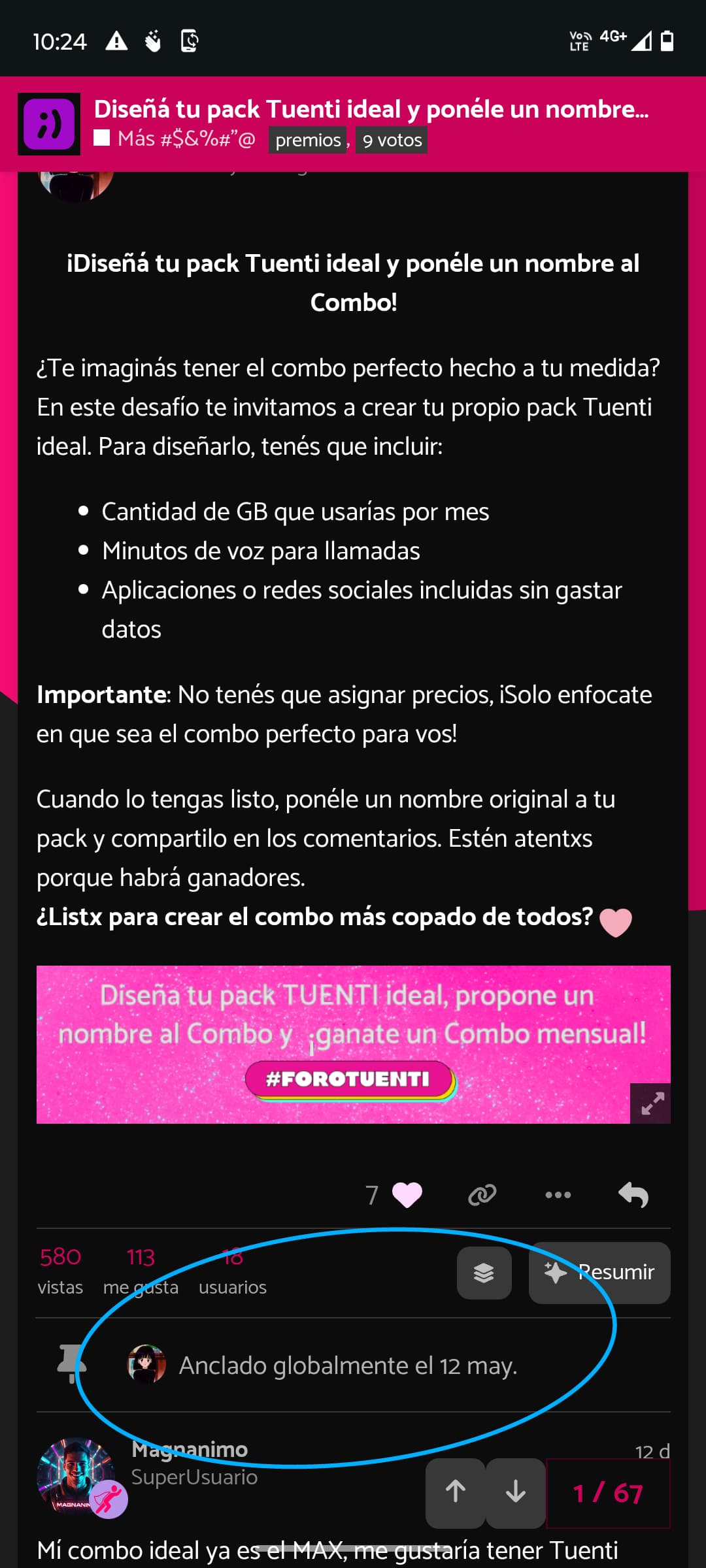The height and width of the screenshot is (1568, 706).
Task: Jump down with the down arrow button
Action: (x=515, y=1492)
